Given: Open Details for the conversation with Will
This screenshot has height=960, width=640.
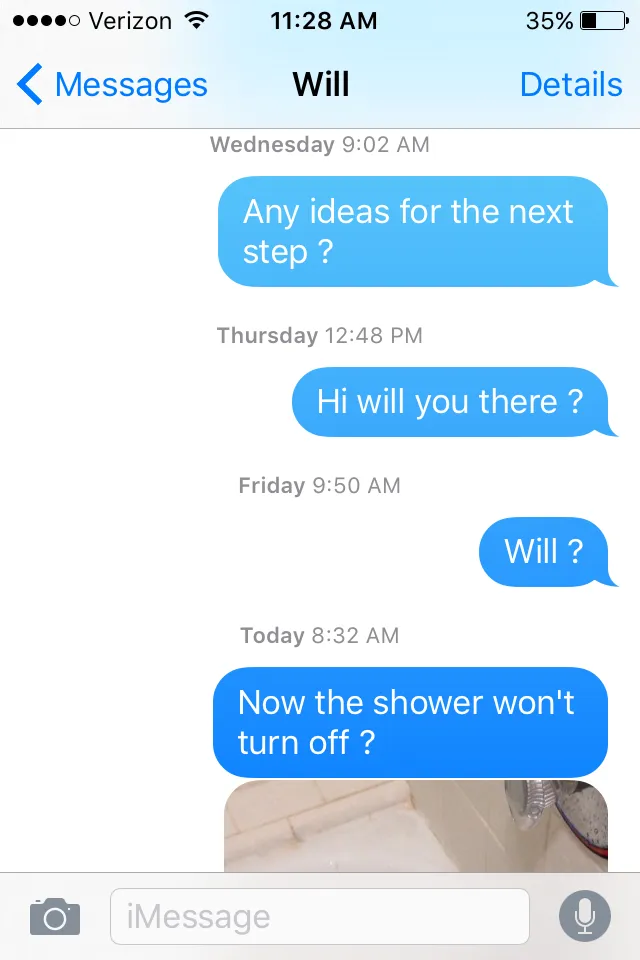Looking at the screenshot, I should 571,85.
